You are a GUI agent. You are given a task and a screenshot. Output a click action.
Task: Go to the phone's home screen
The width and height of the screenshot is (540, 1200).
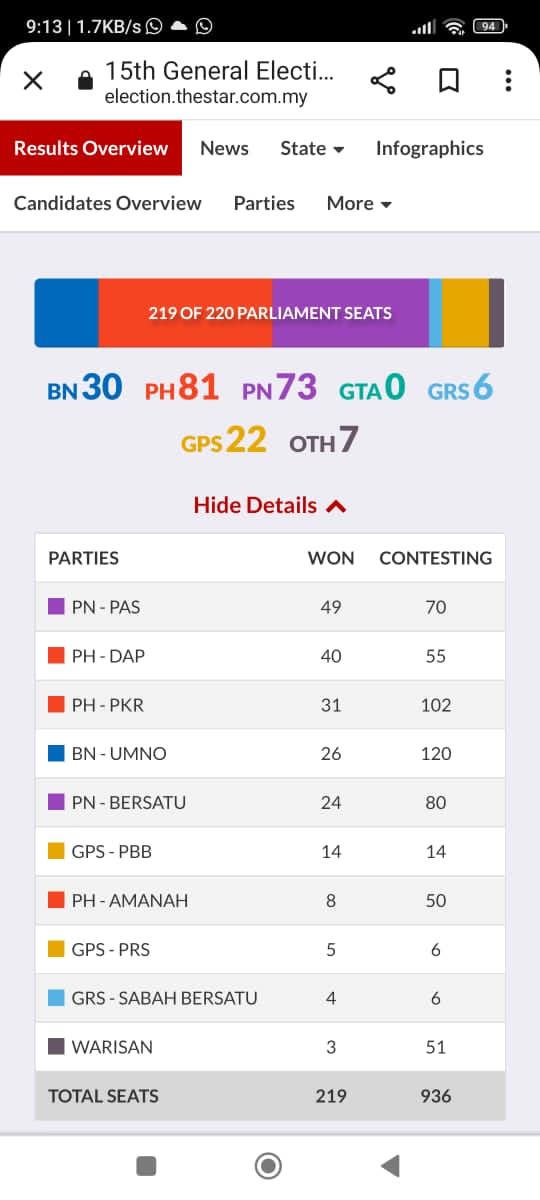click(268, 1165)
